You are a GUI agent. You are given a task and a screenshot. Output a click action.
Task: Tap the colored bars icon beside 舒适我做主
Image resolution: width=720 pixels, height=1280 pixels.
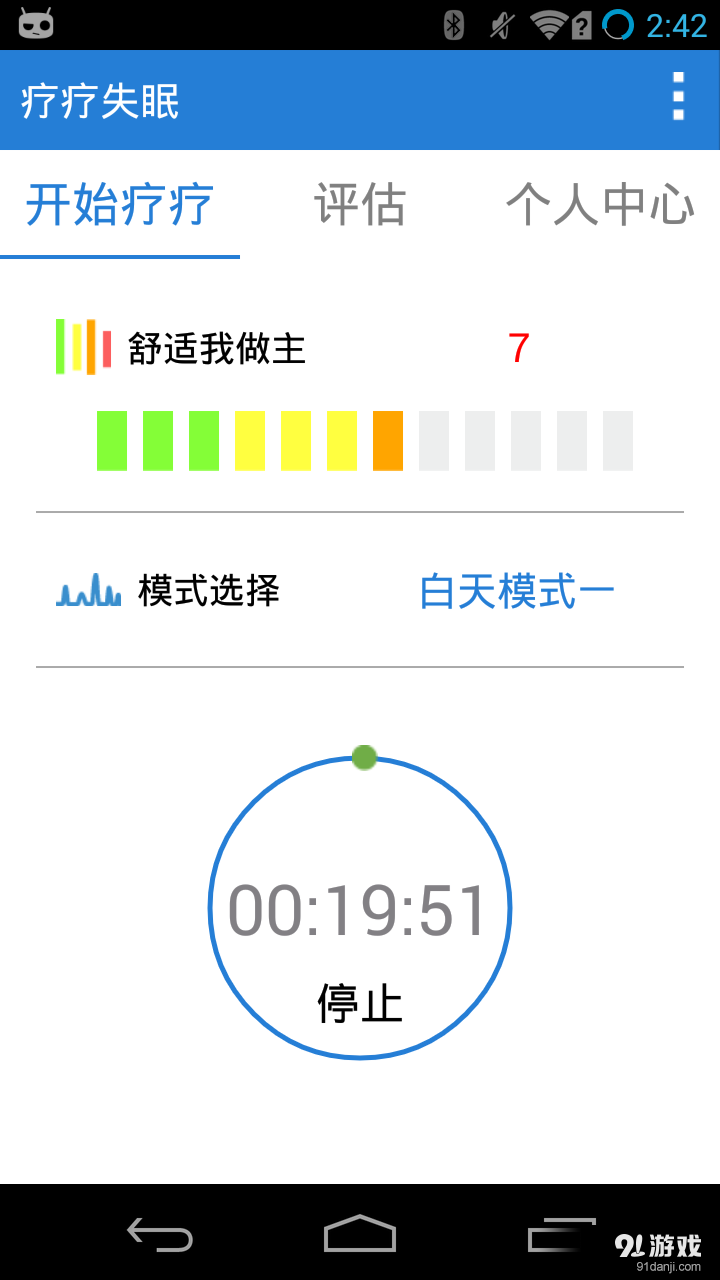point(82,347)
